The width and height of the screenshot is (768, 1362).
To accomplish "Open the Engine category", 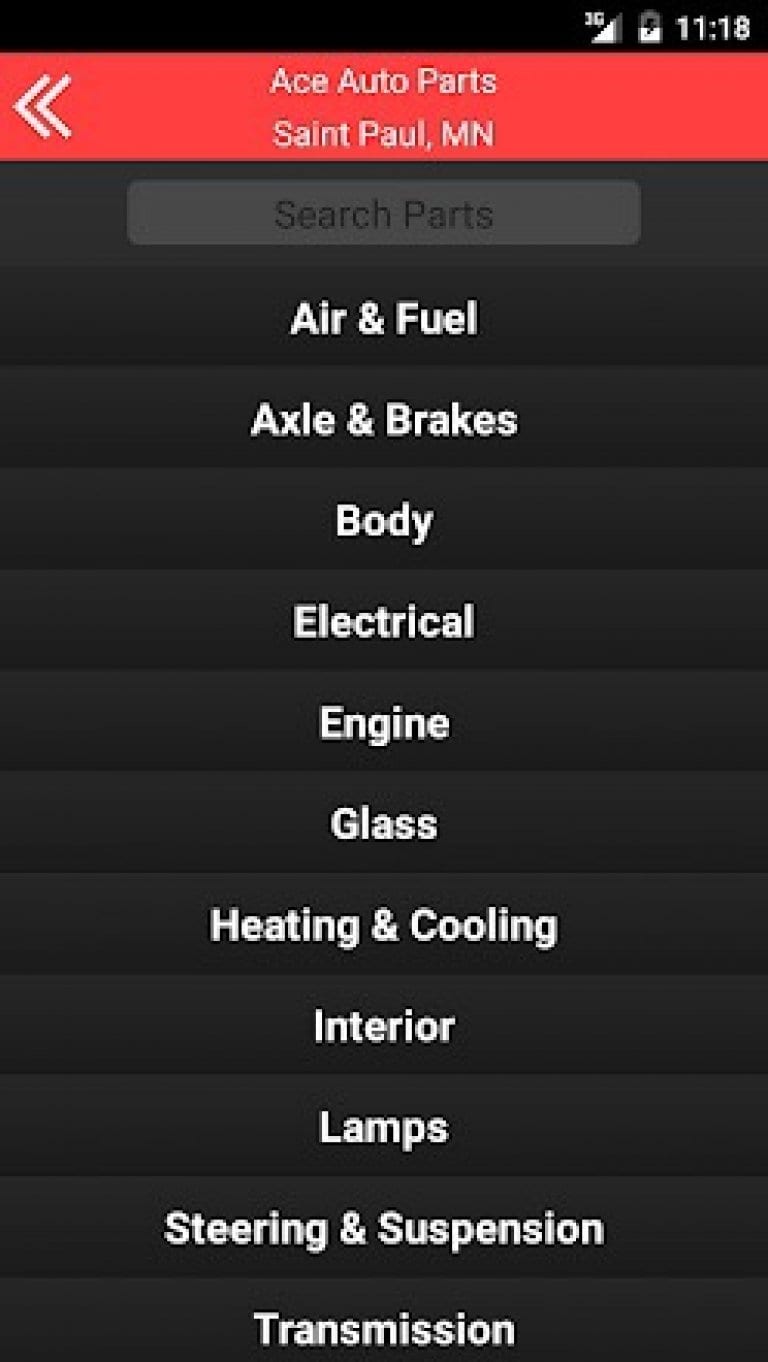I will (x=384, y=722).
